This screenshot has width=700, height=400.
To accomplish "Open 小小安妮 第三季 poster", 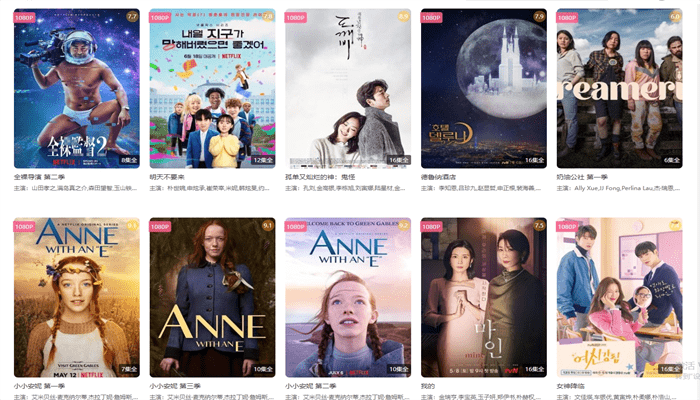I will (x=212, y=297).
